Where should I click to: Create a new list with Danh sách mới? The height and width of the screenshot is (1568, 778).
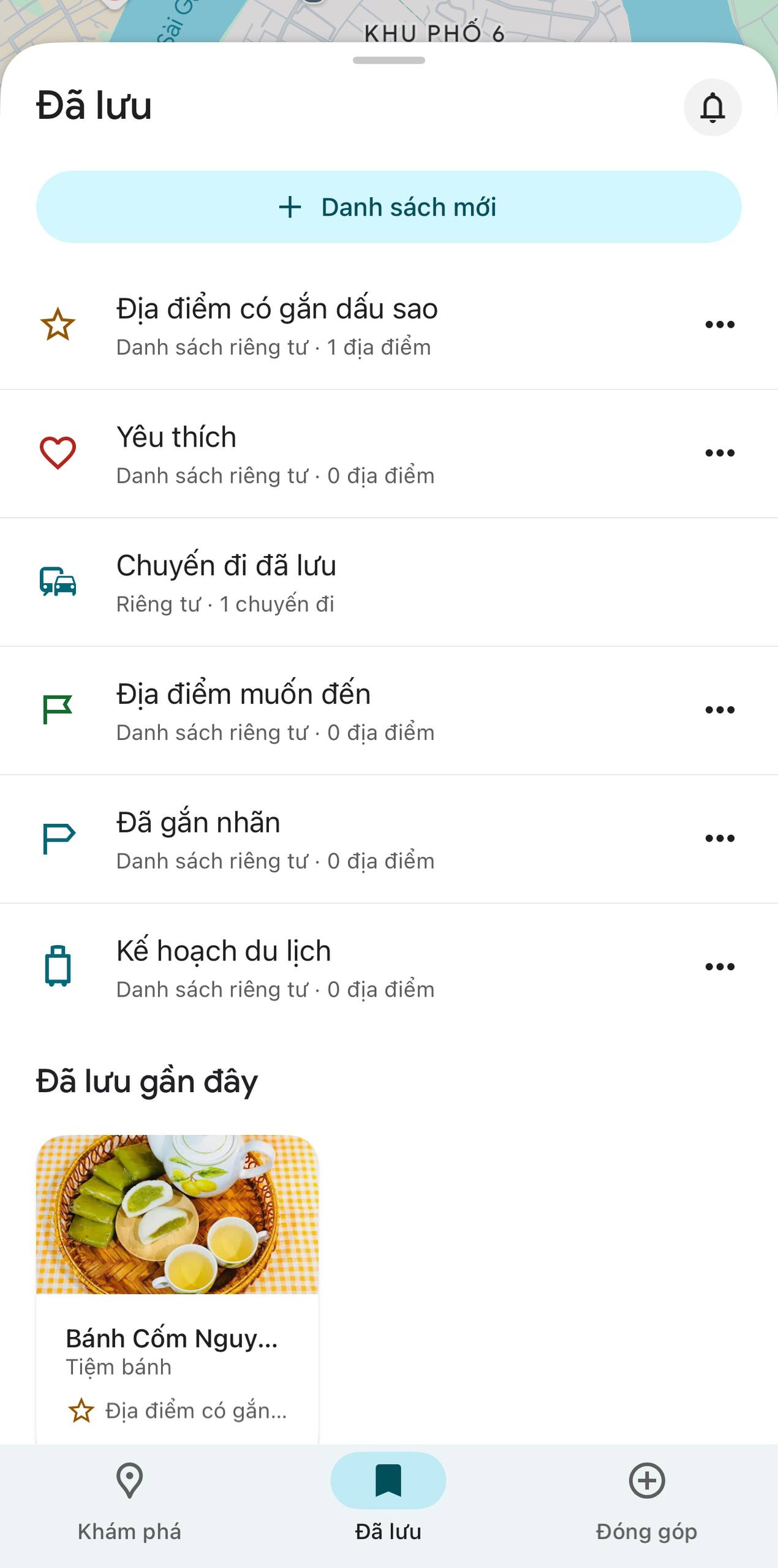tap(388, 207)
